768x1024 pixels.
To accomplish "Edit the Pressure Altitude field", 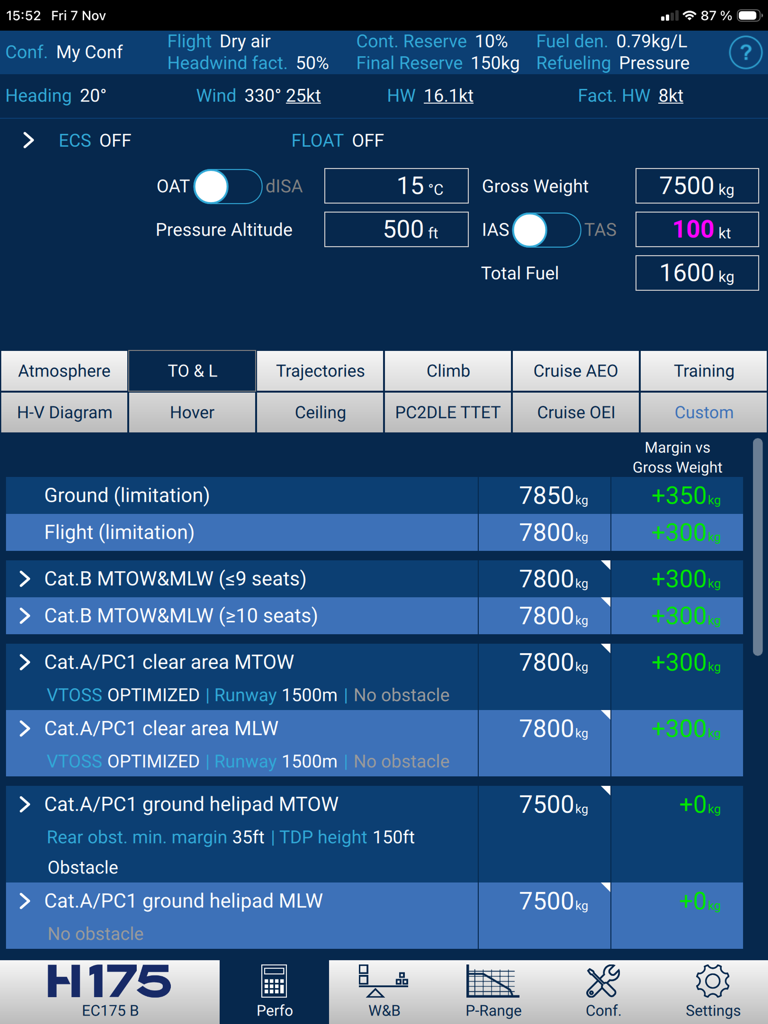I will (396, 230).
